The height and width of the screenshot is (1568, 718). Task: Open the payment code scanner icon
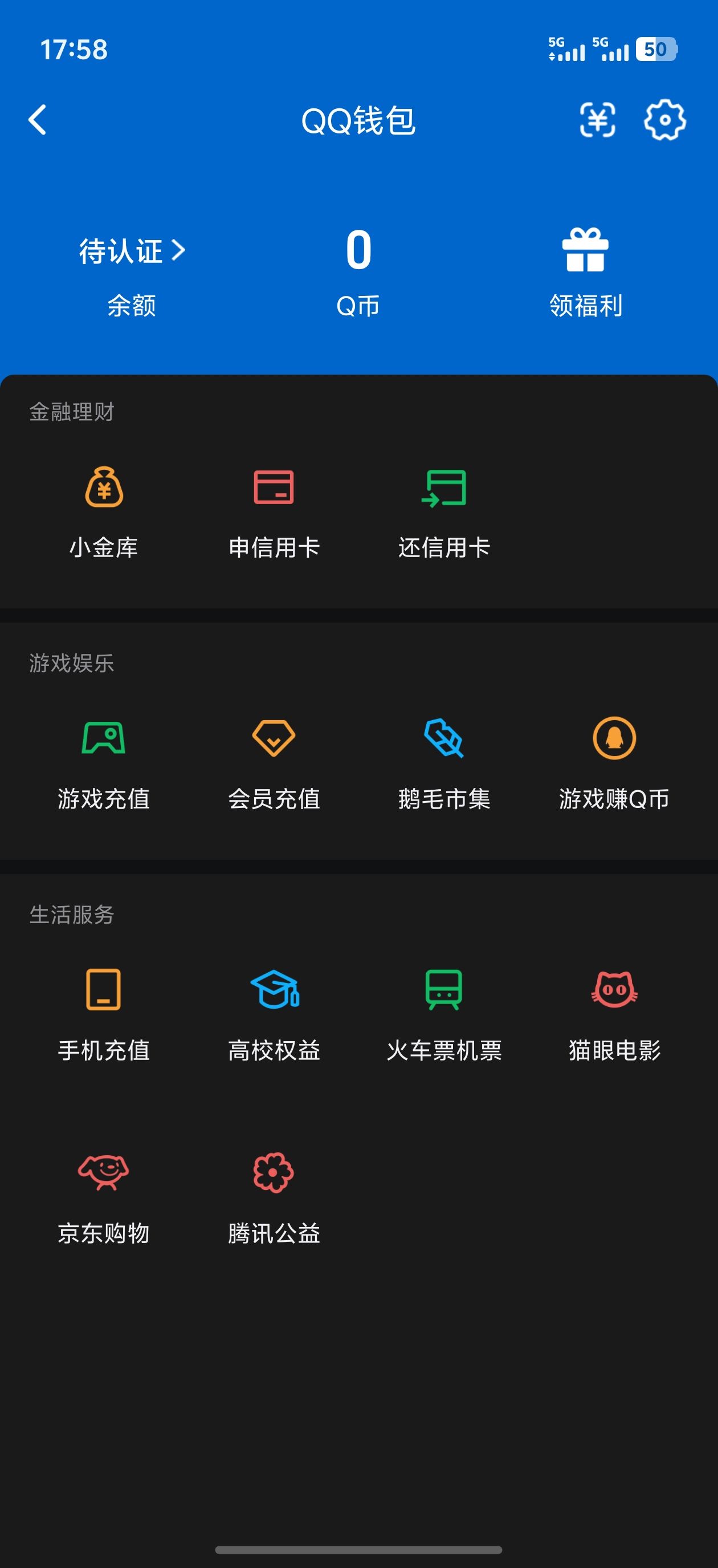click(x=597, y=119)
